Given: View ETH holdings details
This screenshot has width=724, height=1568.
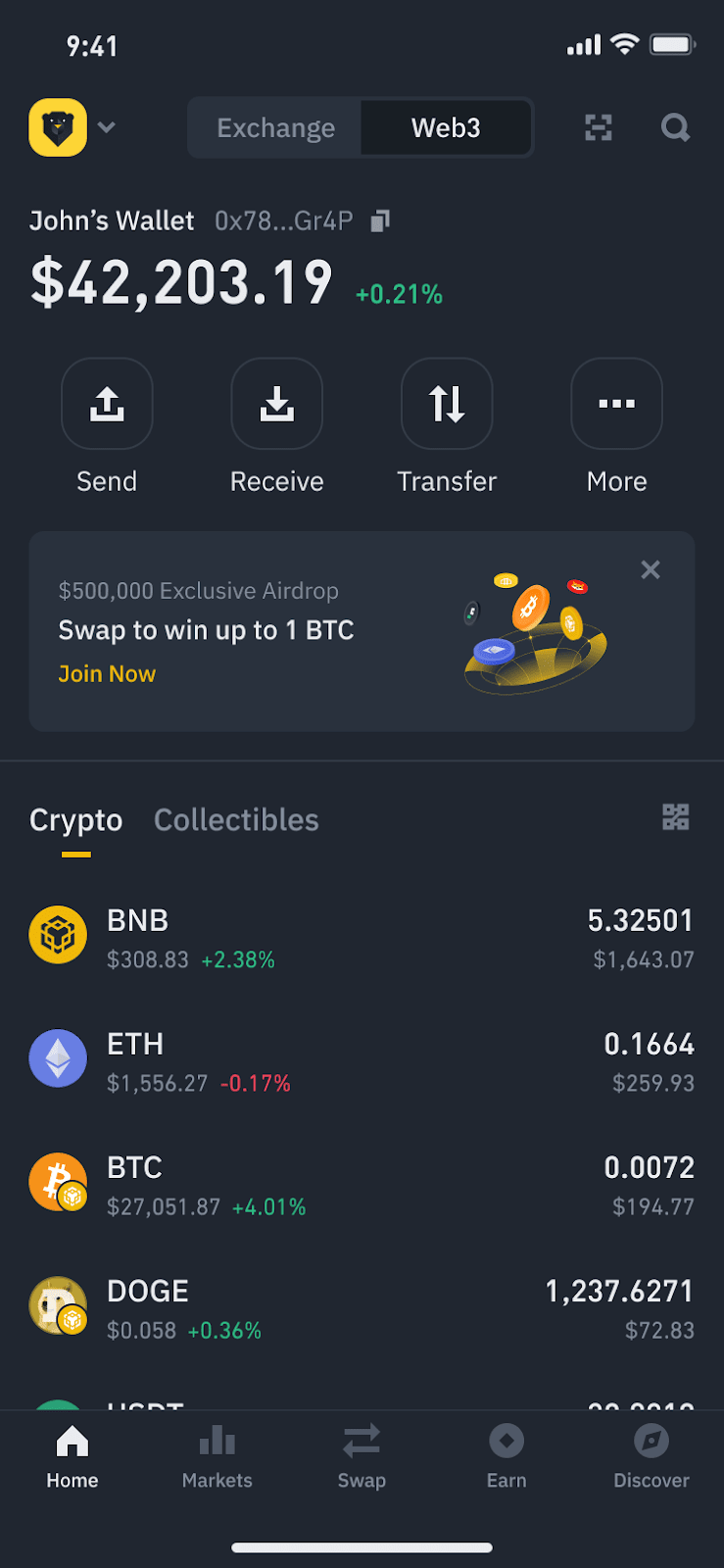Looking at the screenshot, I should point(362,1061).
